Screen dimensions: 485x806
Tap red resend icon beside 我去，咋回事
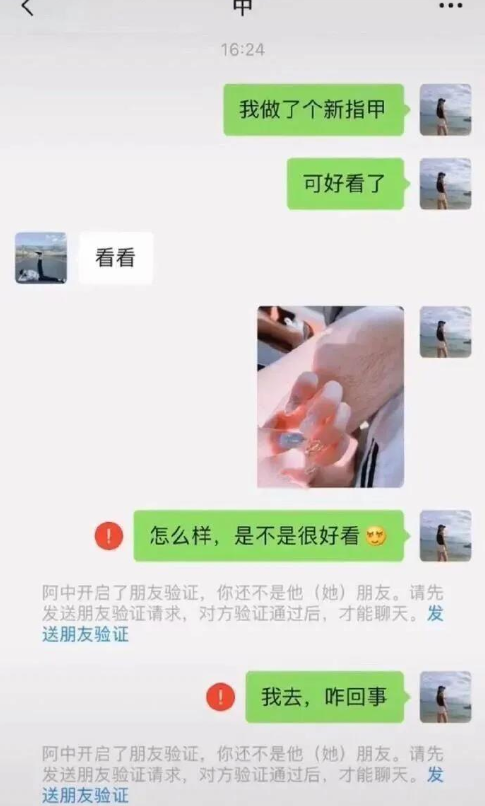pos(220,697)
